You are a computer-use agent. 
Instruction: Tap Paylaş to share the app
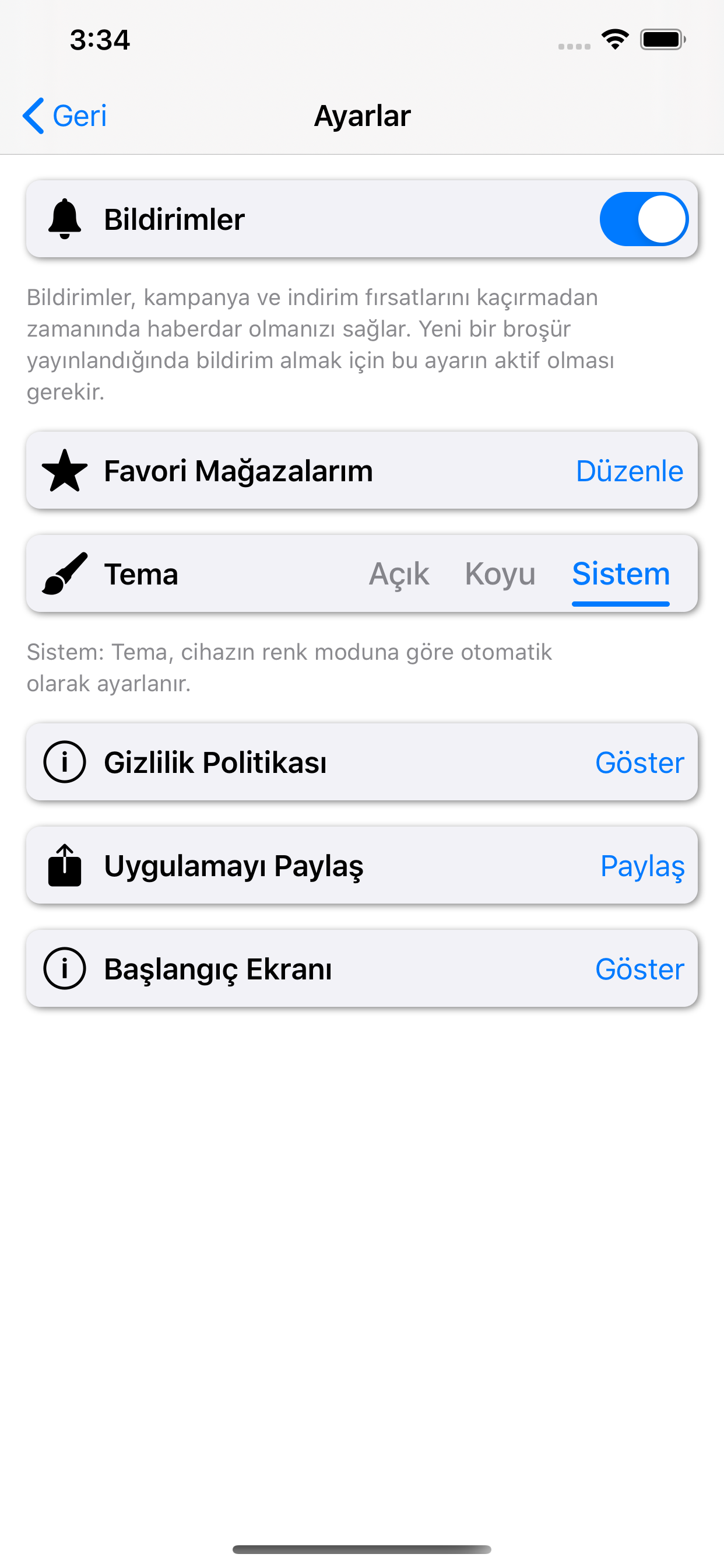(x=642, y=866)
